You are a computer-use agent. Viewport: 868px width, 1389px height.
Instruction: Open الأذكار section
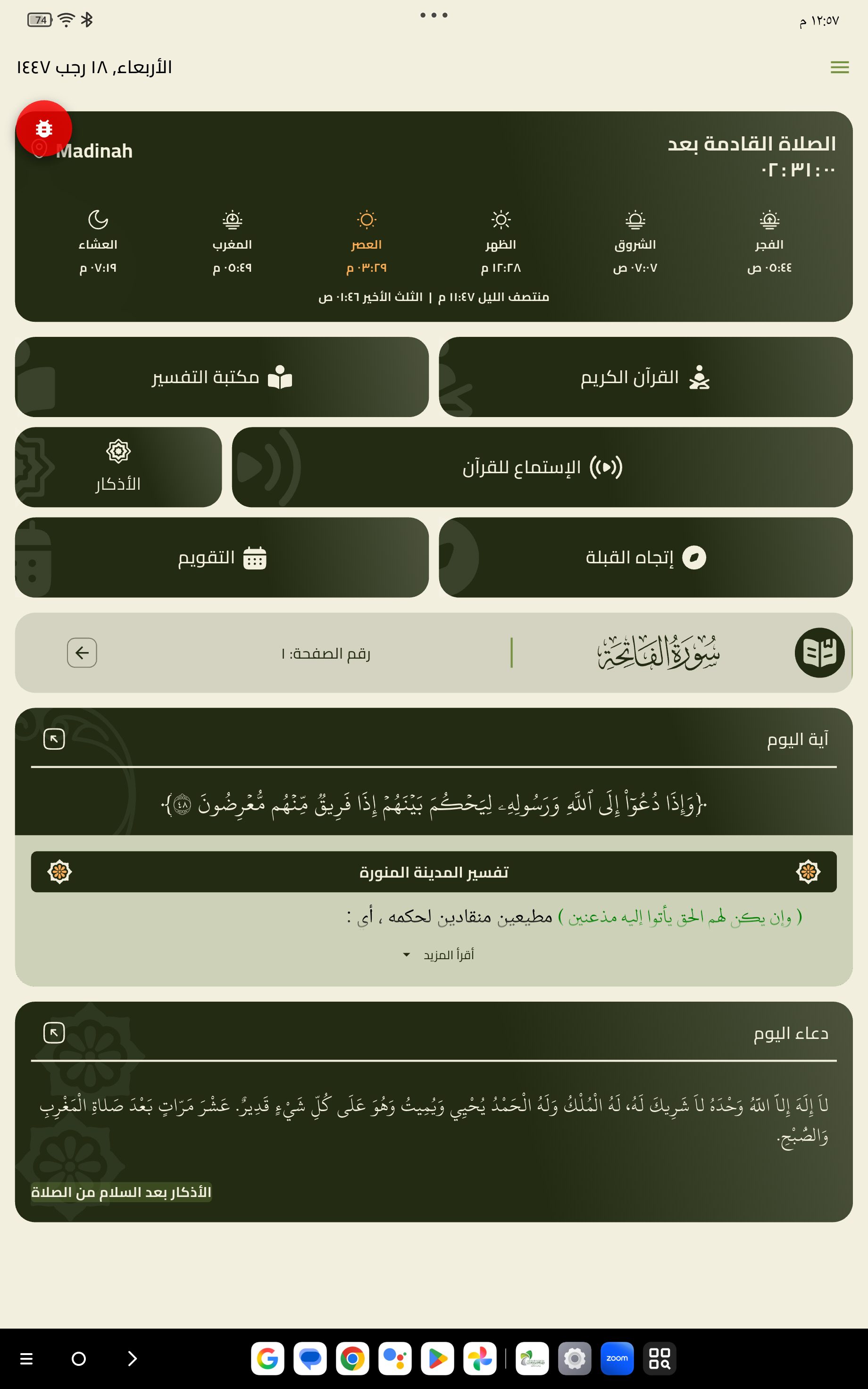[x=118, y=467]
